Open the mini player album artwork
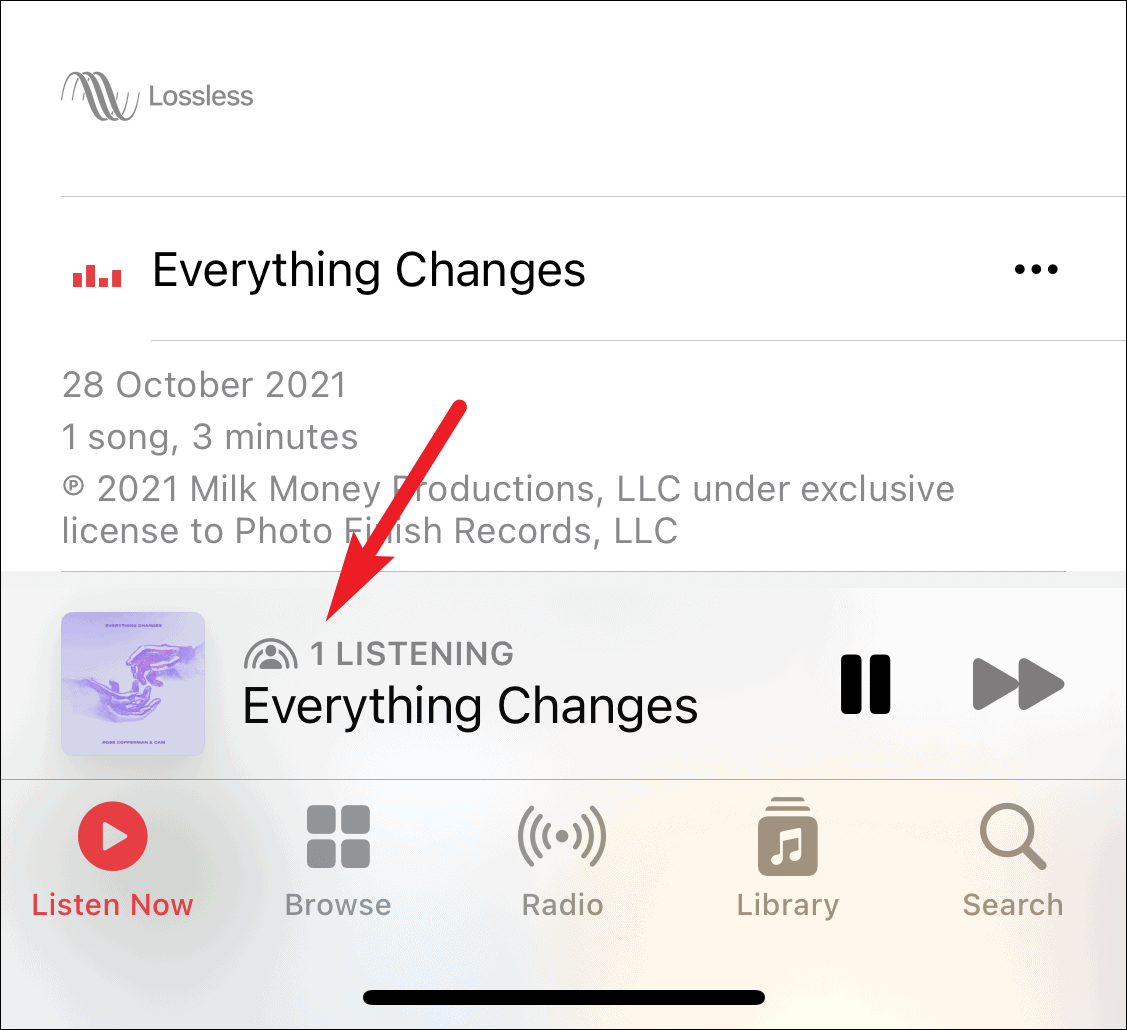This screenshot has width=1127, height=1030. [133, 684]
